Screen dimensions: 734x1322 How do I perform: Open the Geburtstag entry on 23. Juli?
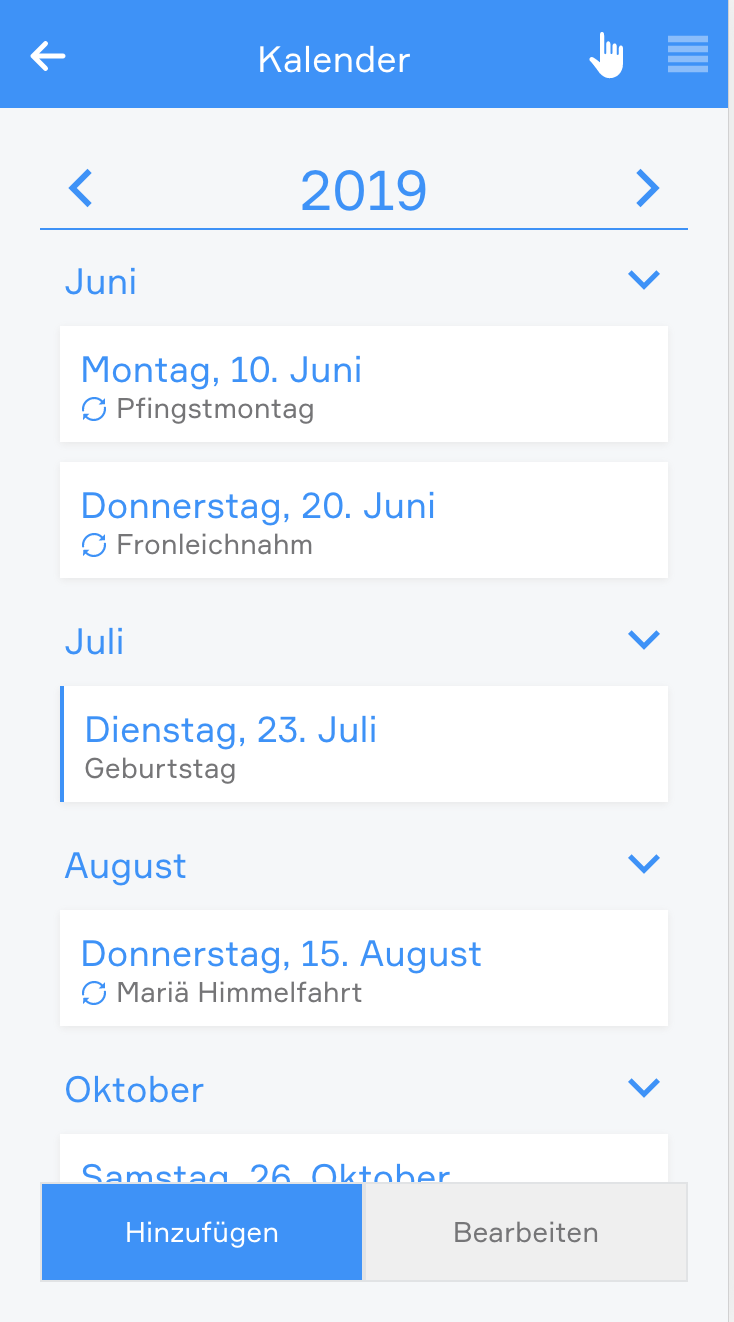pyautogui.click(x=363, y=744)
